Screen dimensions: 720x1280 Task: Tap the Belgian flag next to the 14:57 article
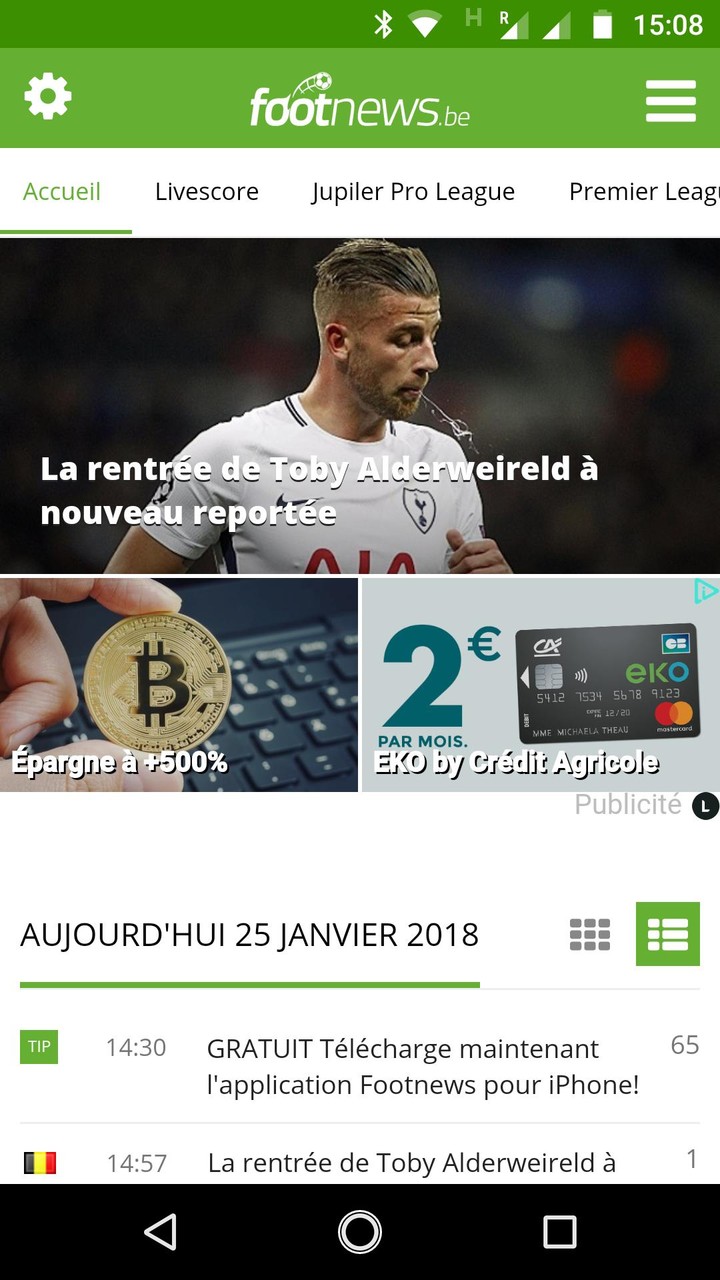[40, 1163]
